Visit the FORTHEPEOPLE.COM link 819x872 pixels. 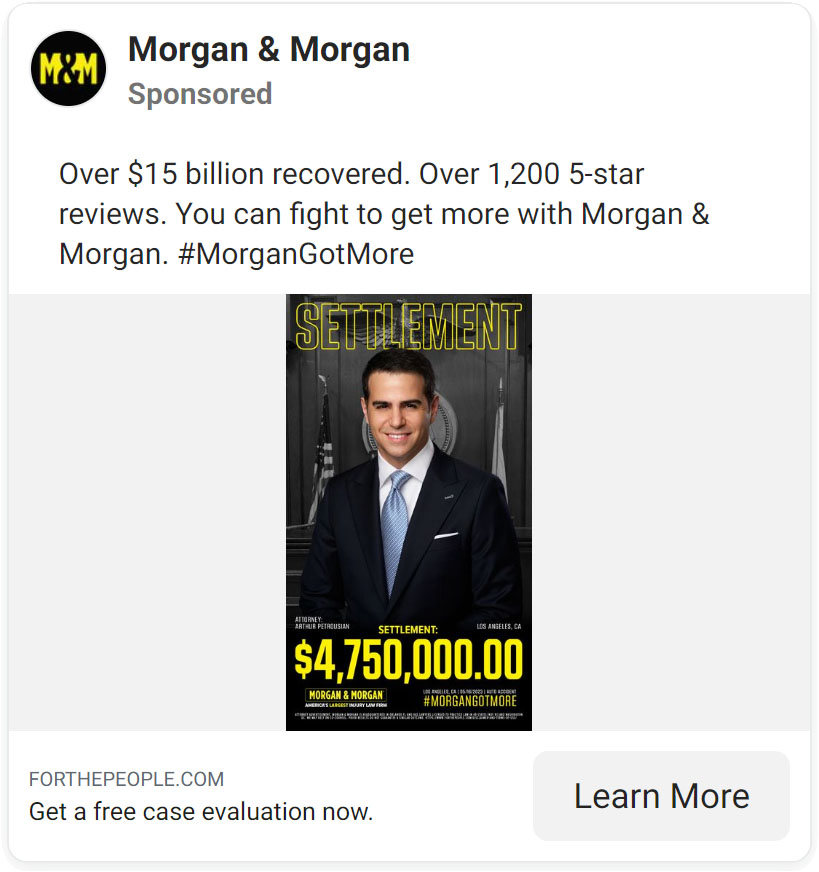[x=127, y=779]
